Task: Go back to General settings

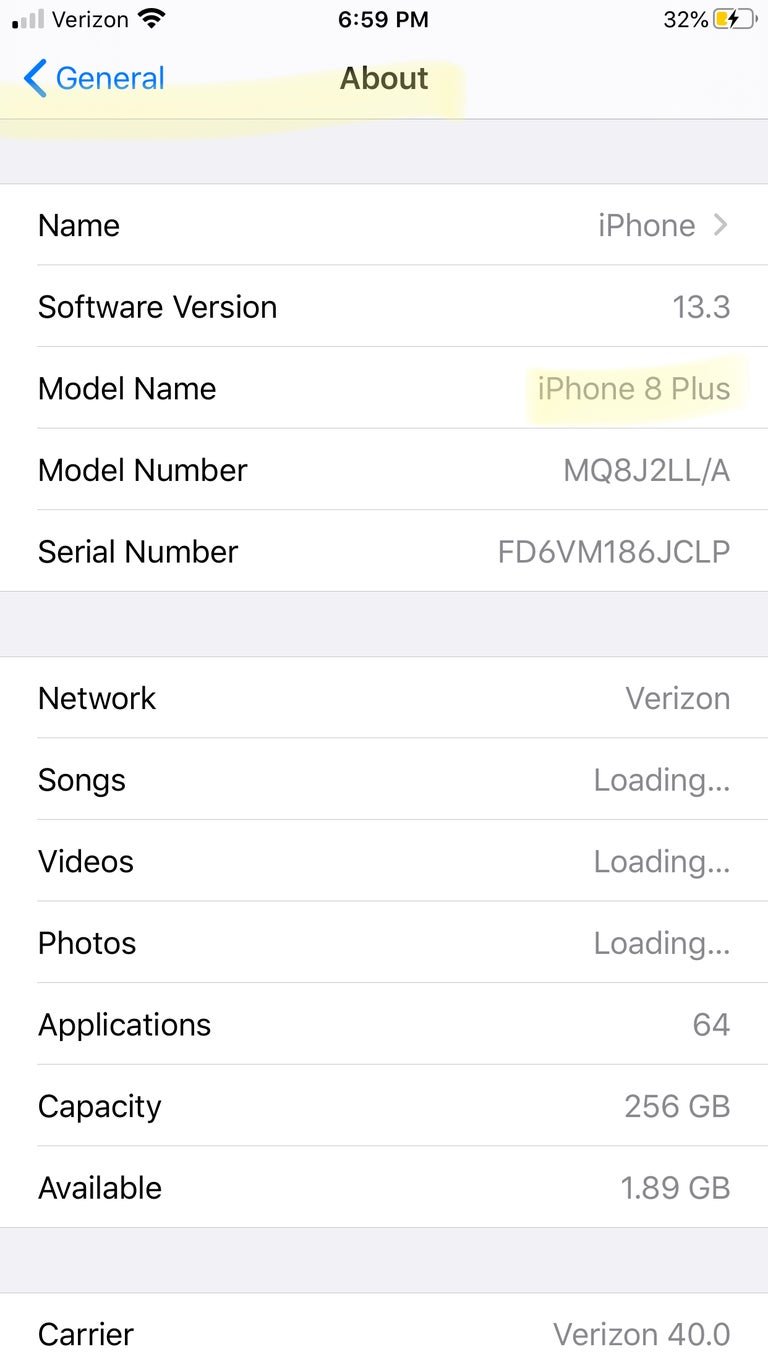Action: point(94,78)
